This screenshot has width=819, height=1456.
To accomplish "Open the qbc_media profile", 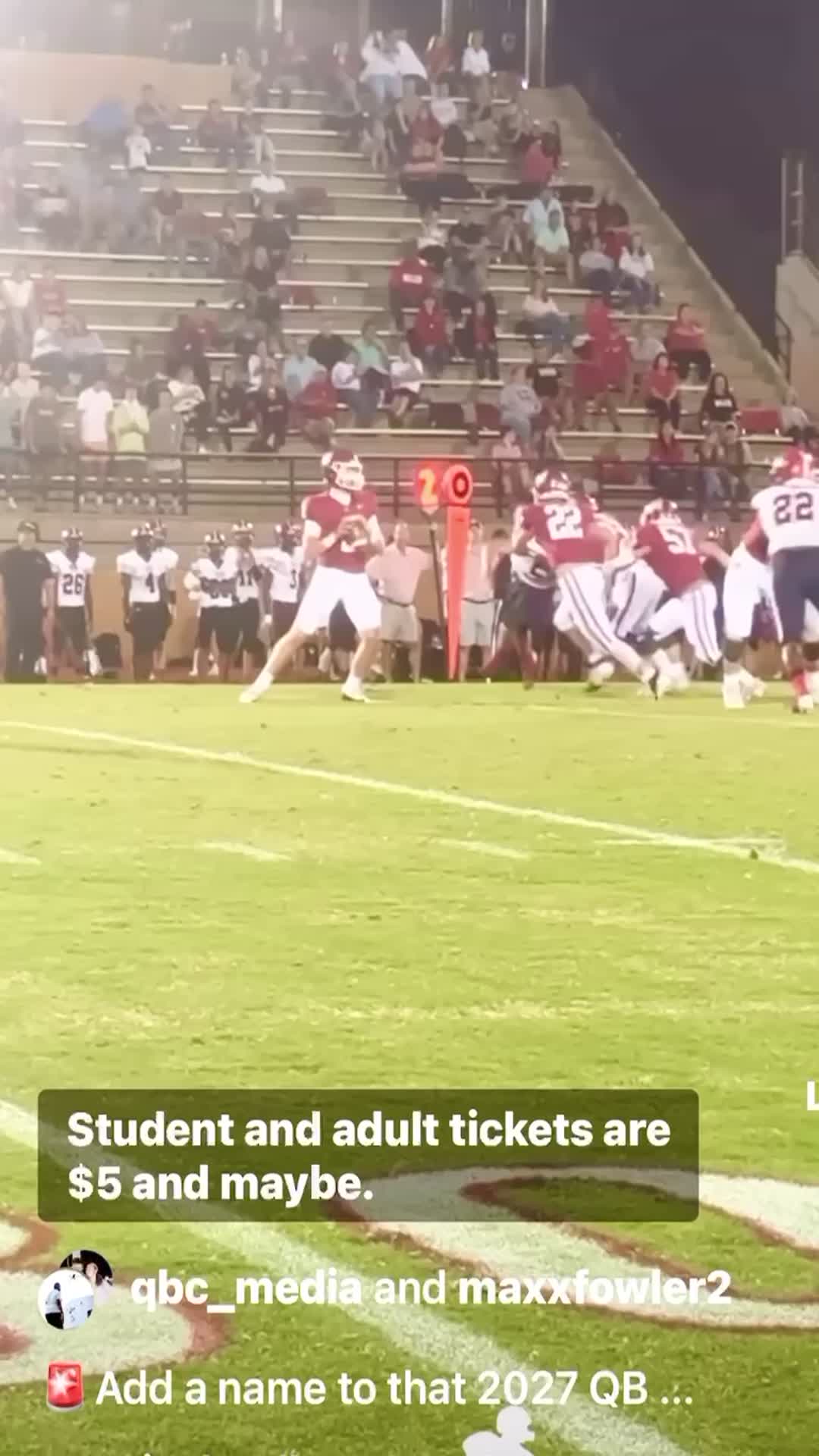I will pos(246,1288).
